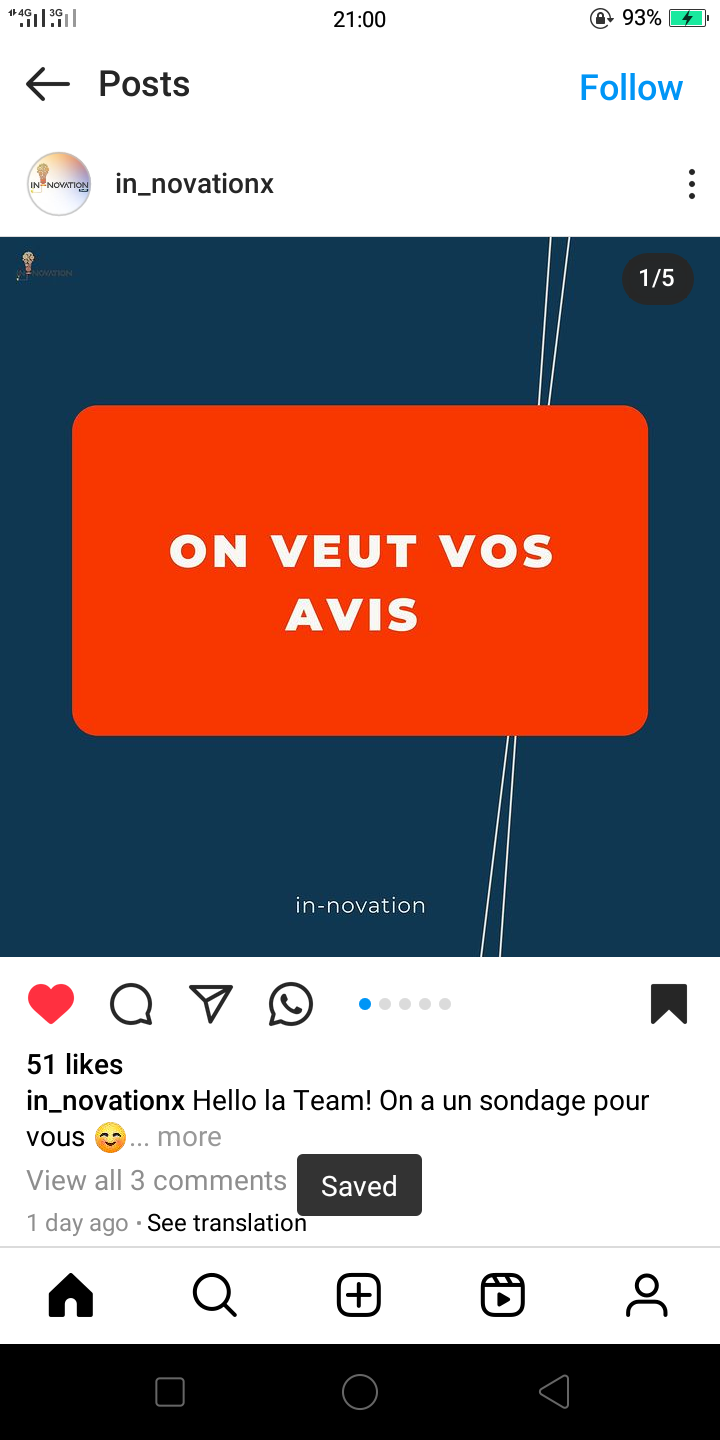The height and width of the screenshot is (1440, 720).
Task: Share the post to WhatsApp
Action: [291, 1004]
